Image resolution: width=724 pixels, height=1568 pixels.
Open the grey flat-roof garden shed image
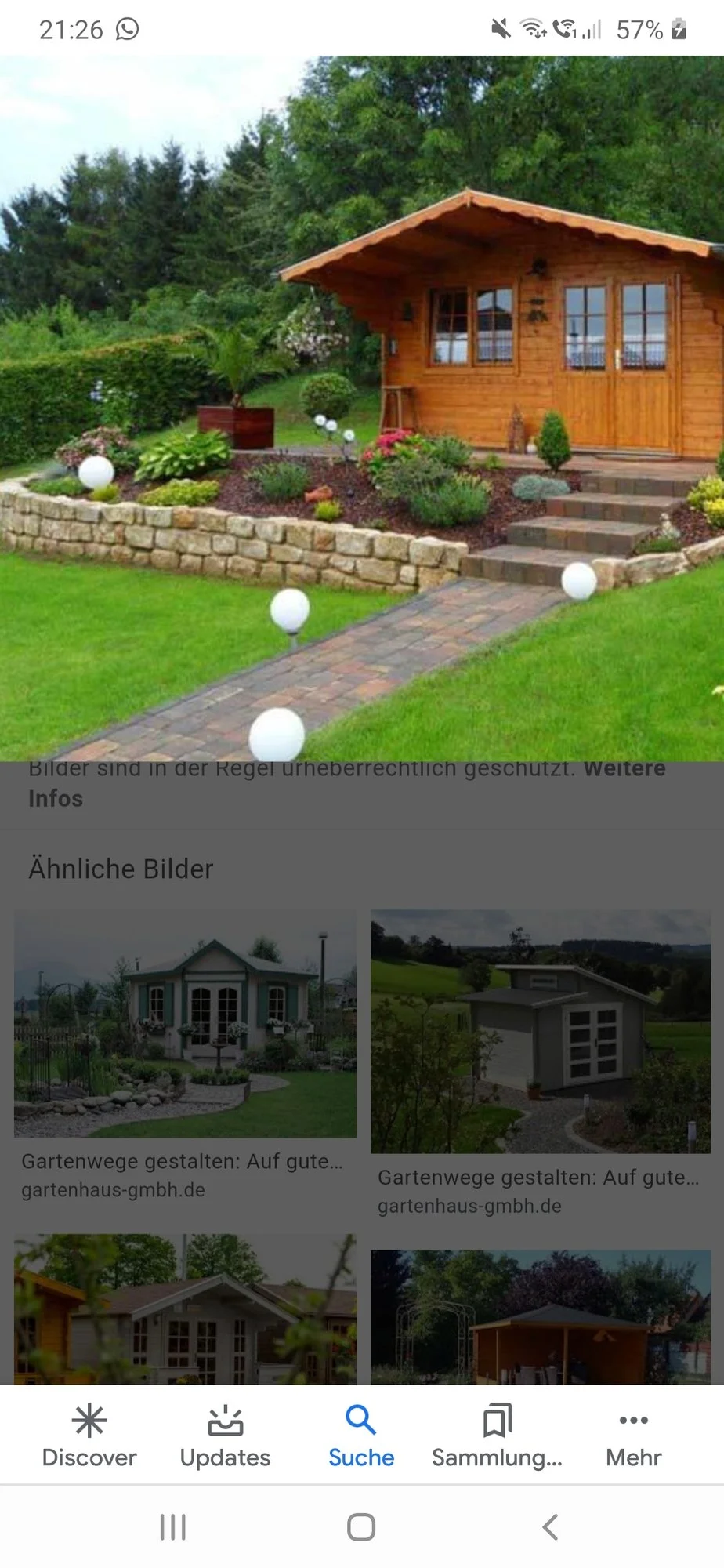click(541, 1031)
